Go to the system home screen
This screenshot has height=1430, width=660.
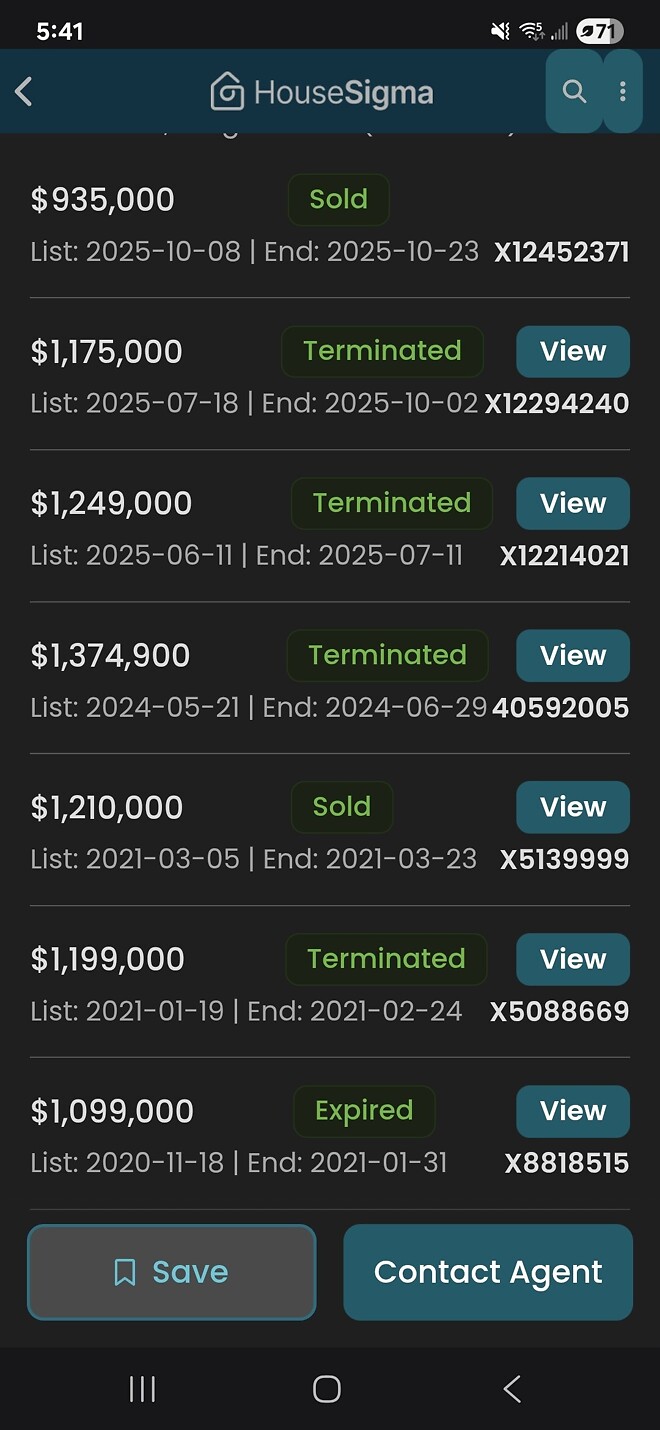pos(327,1389)
